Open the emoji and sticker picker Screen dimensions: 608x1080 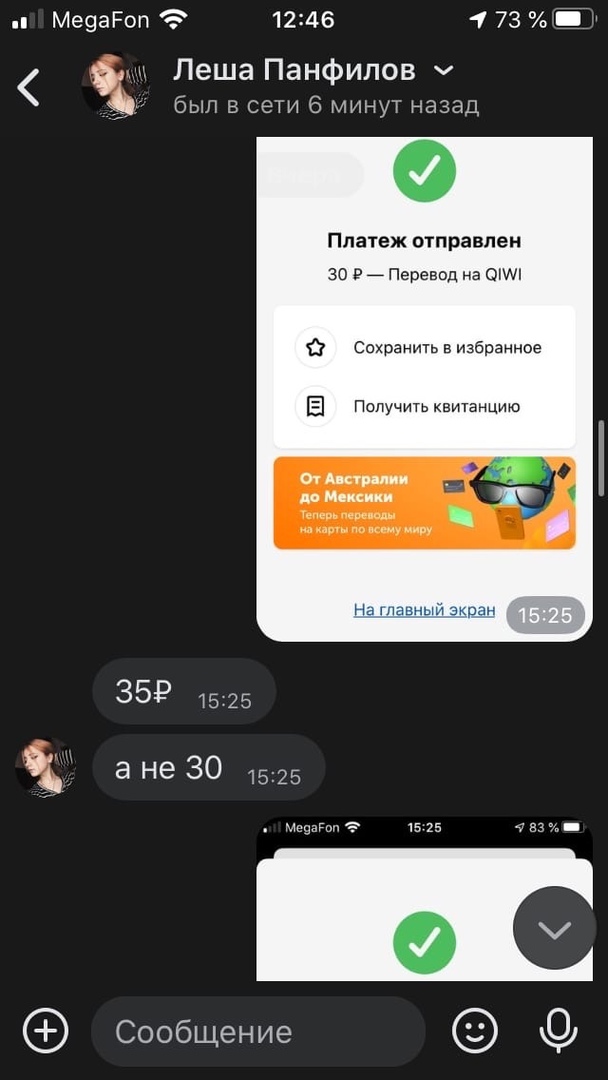(474, 1030)
